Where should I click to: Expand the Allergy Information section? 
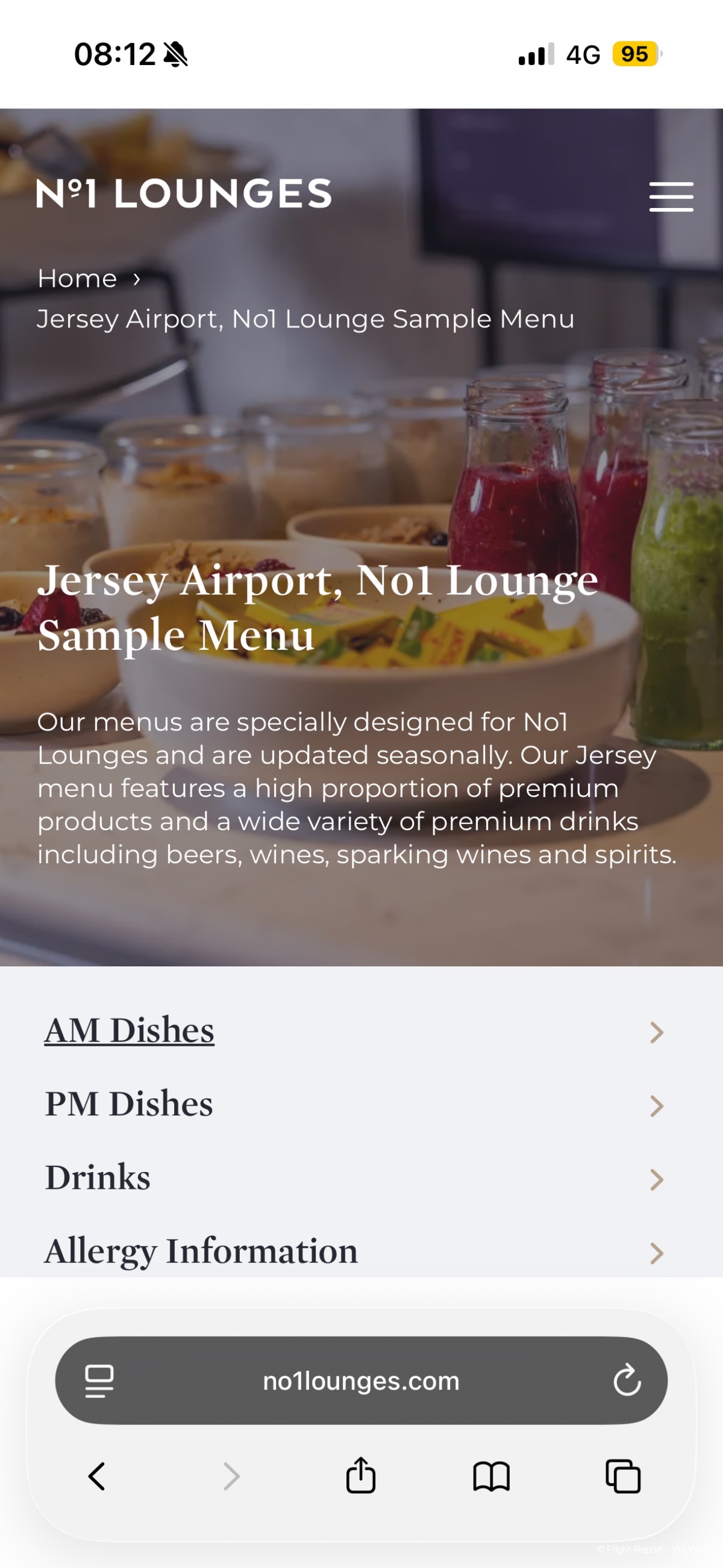(x=354, y=1252)
